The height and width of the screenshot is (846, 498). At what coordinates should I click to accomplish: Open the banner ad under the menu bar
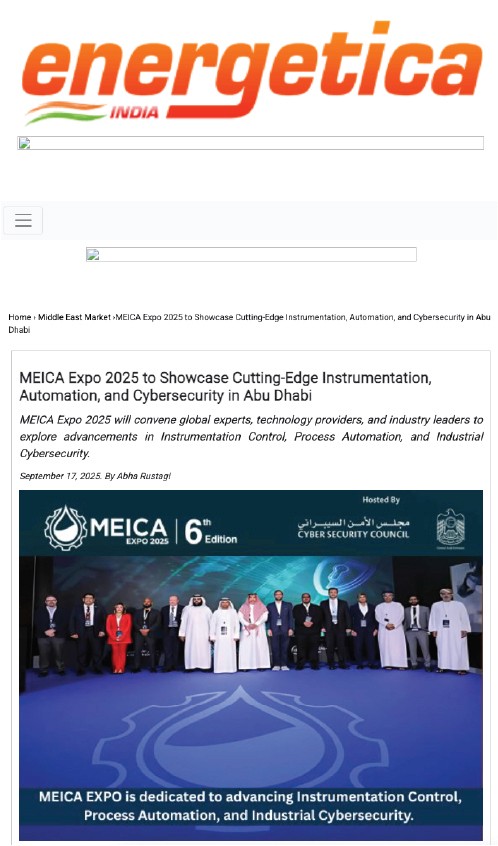click(251, 254)
